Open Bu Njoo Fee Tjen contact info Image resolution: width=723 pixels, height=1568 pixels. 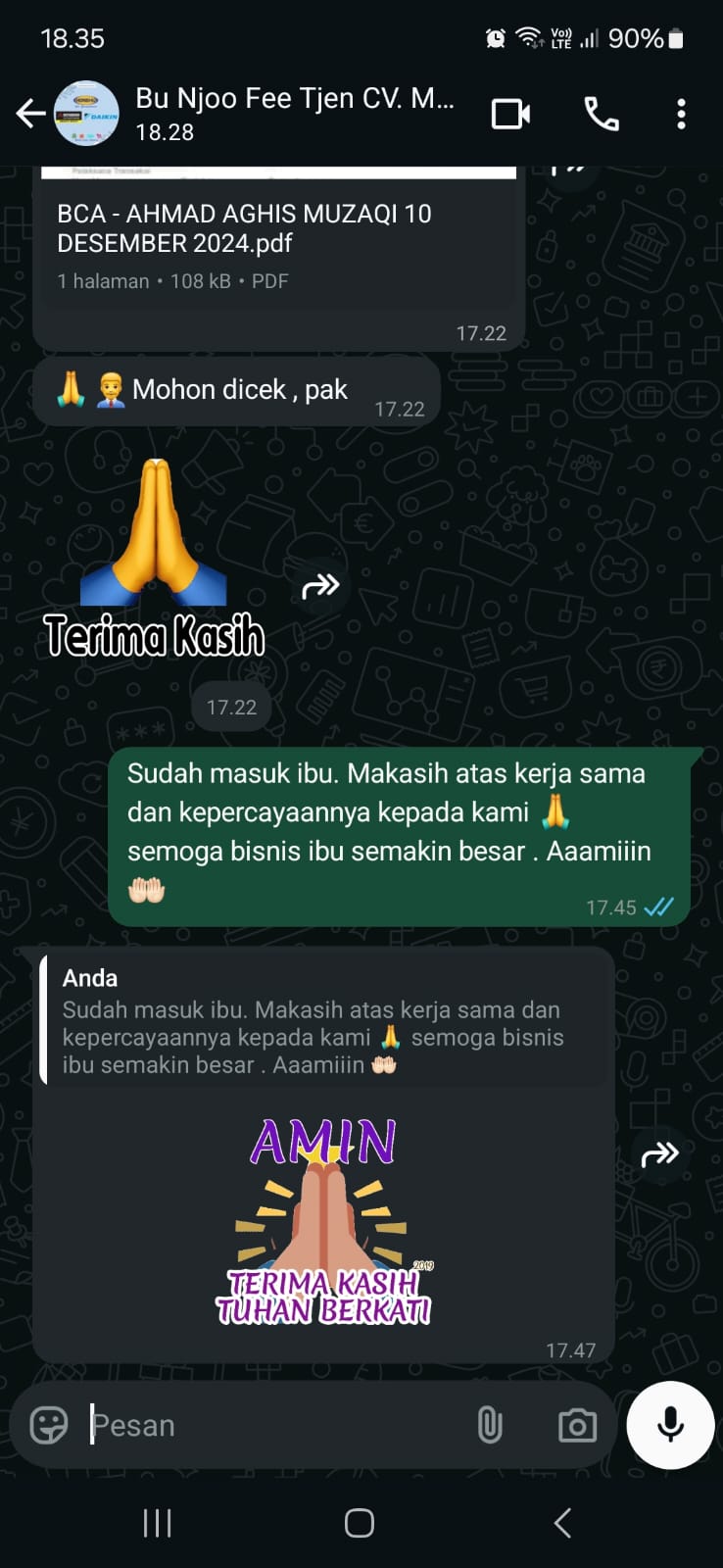click(294, 114)
